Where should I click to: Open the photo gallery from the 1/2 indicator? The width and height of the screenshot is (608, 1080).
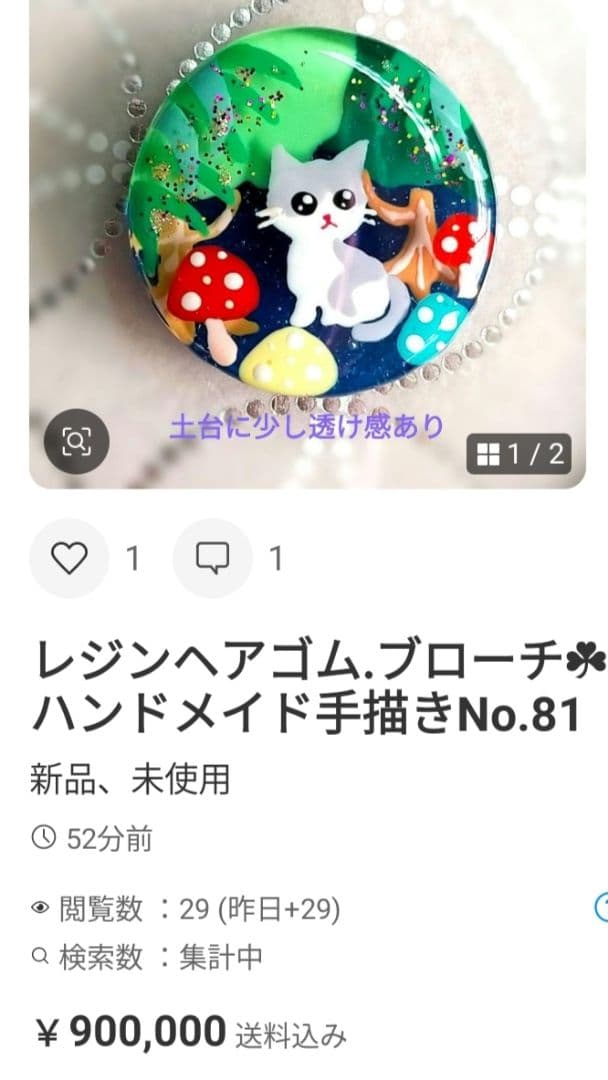pyautogui.click(x=520, y=455)
